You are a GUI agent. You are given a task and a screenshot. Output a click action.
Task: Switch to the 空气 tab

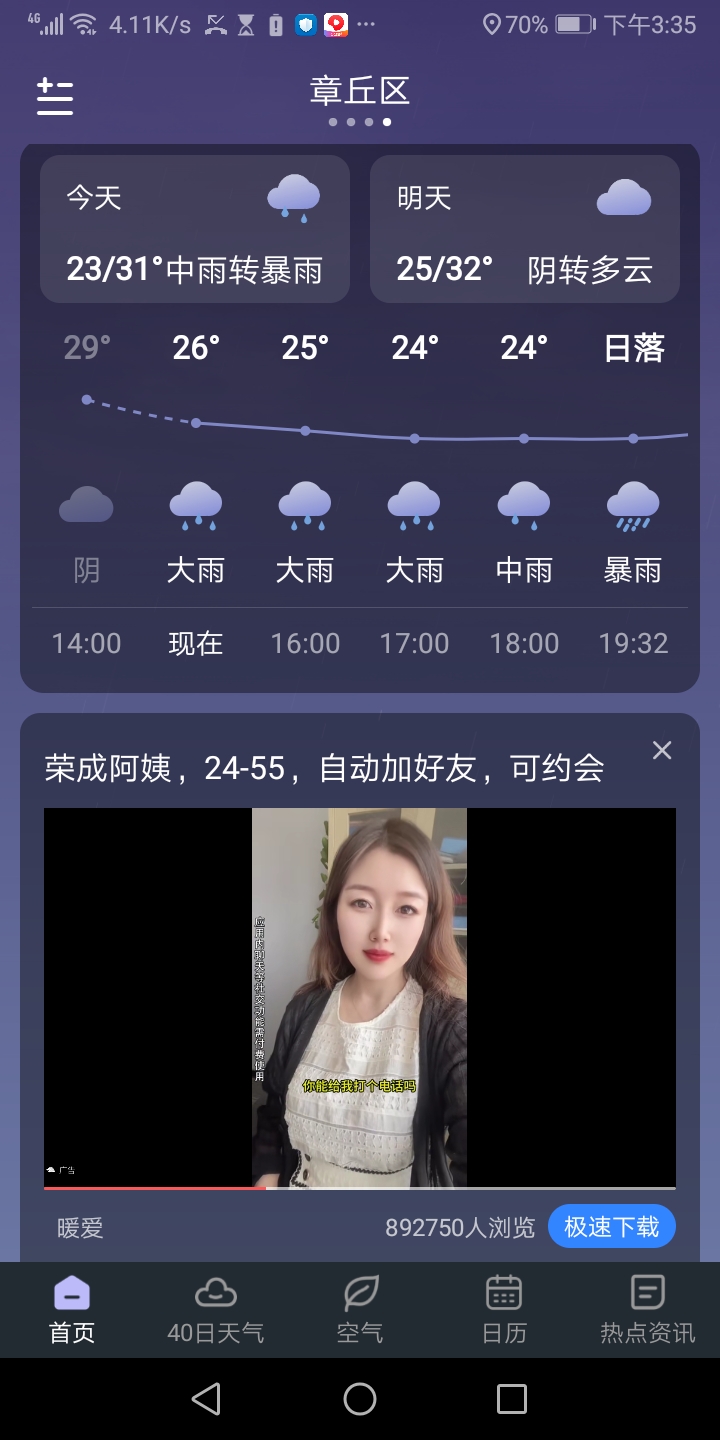click(x=360, y=1310)
